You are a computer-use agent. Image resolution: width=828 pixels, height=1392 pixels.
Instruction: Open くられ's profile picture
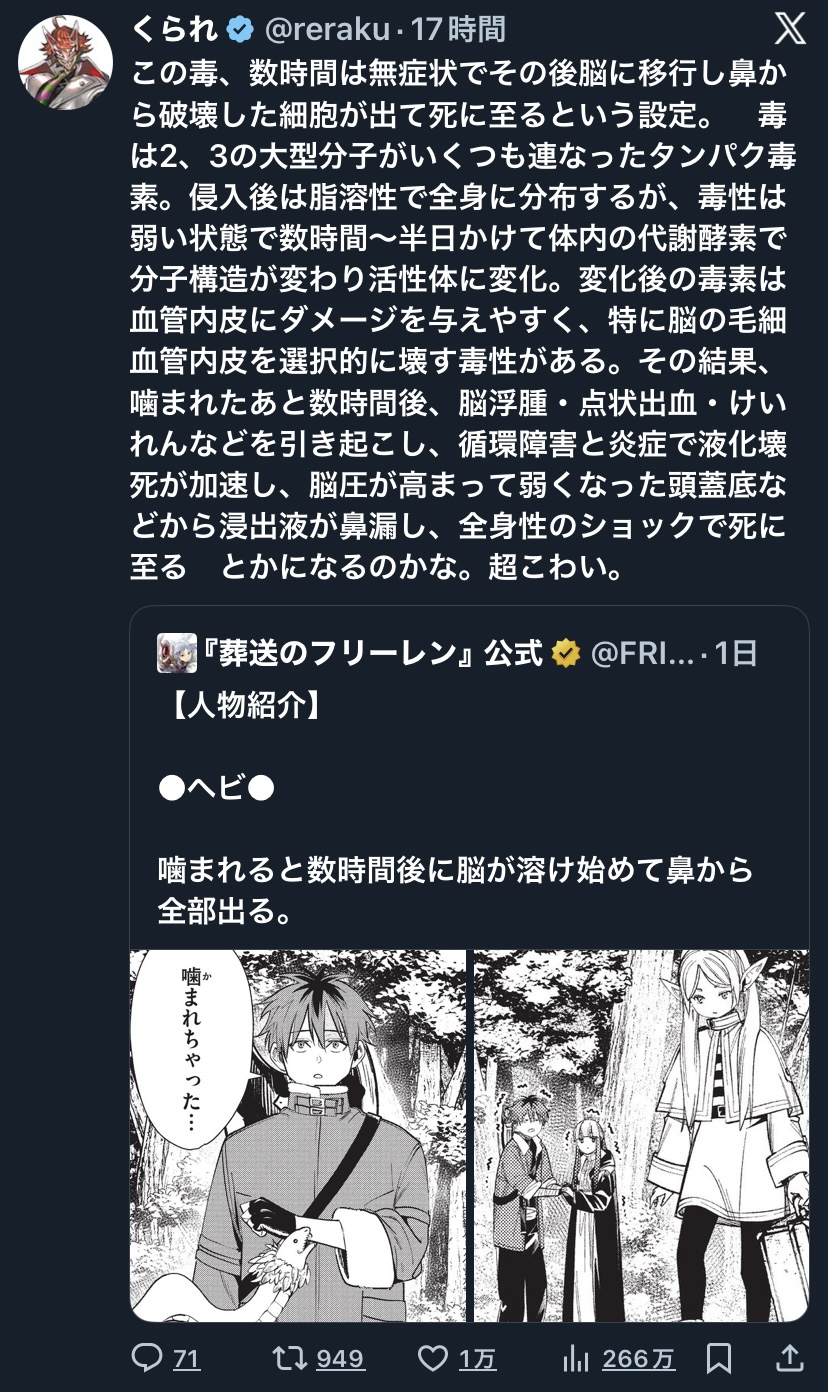click(x=65, y=63)
